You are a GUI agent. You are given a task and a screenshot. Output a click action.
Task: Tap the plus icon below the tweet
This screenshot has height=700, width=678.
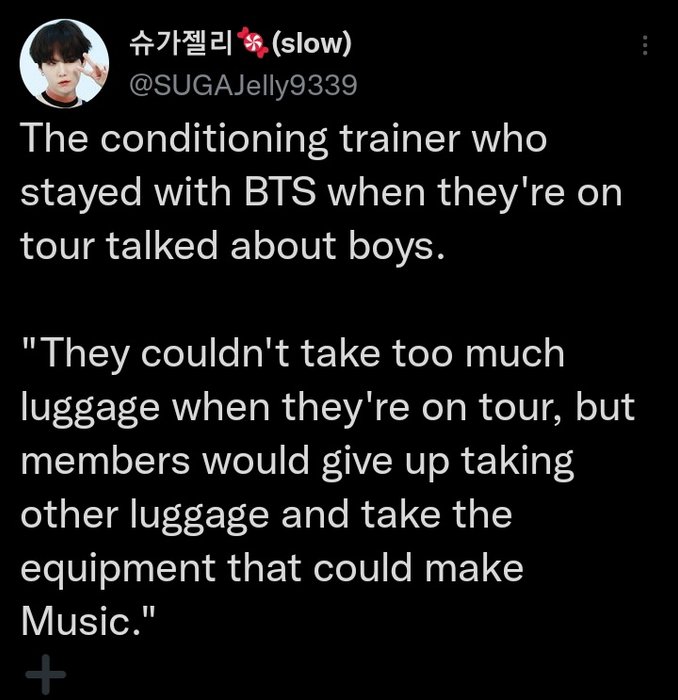[x=44, y=677]
